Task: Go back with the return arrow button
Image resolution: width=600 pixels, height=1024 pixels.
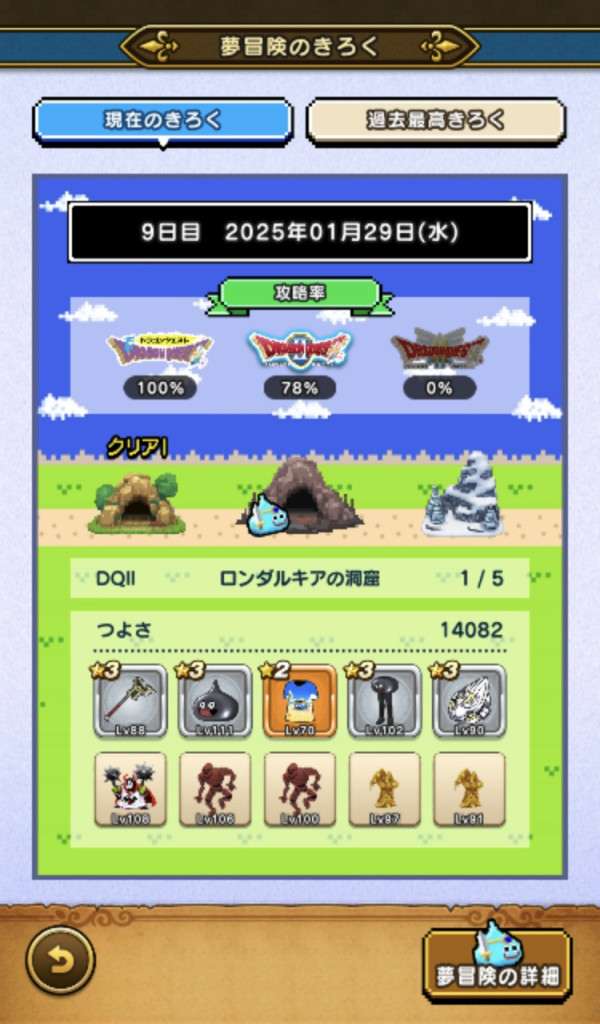Action: point(59,963)
